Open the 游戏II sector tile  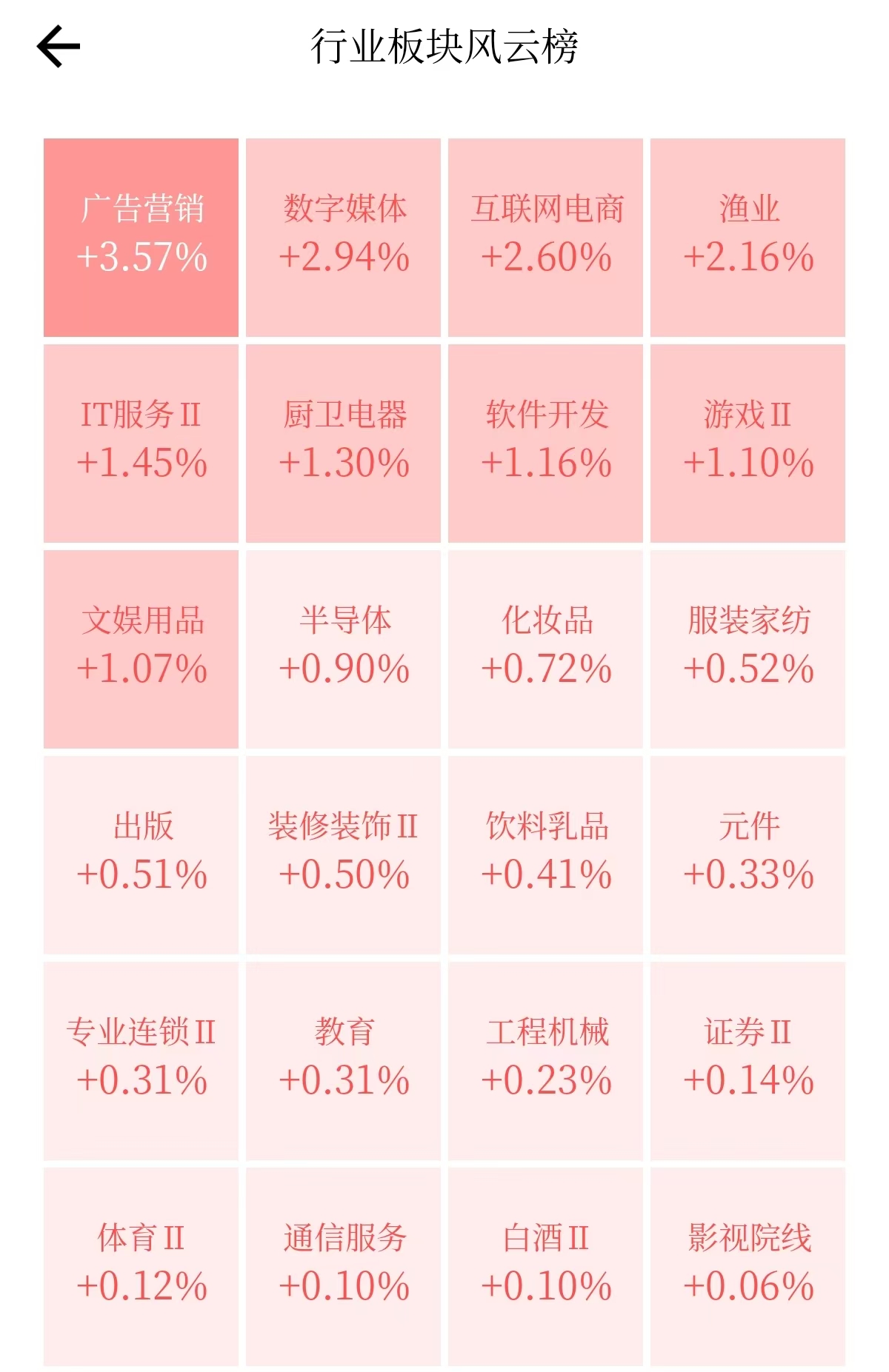748,443
